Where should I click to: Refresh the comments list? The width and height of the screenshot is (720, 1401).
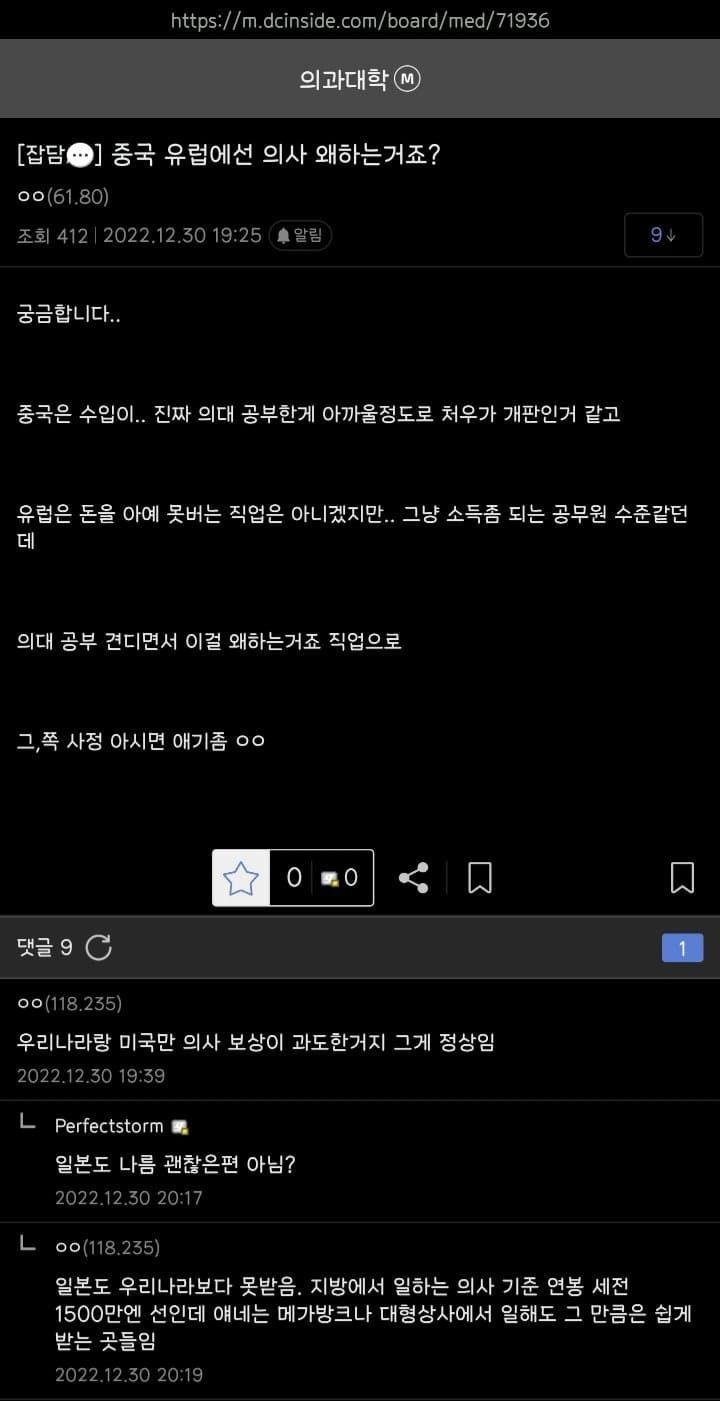pyautogui.click(x=99, y=947)
